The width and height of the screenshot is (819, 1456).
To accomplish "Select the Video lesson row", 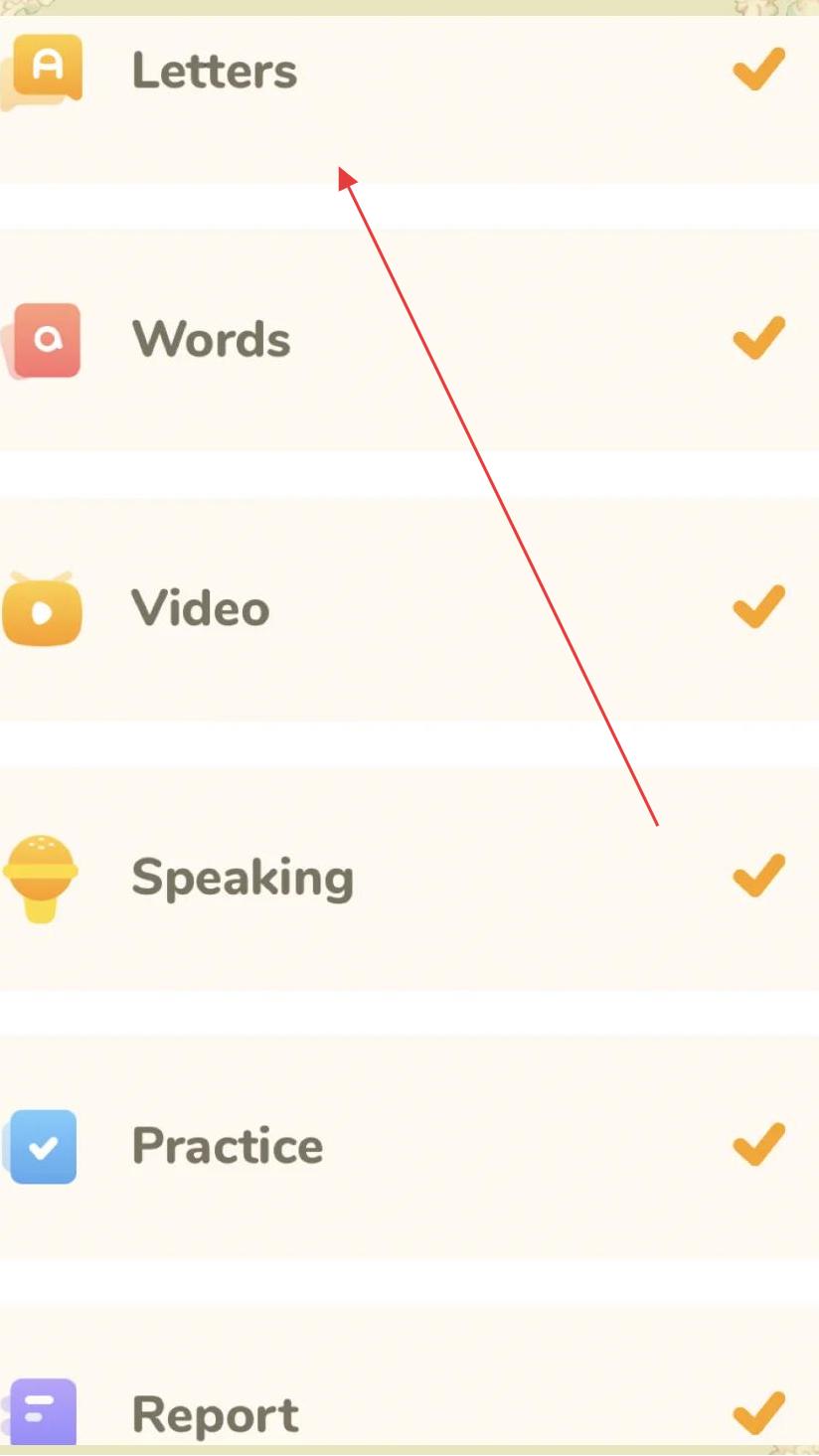I will coord(409,609).
